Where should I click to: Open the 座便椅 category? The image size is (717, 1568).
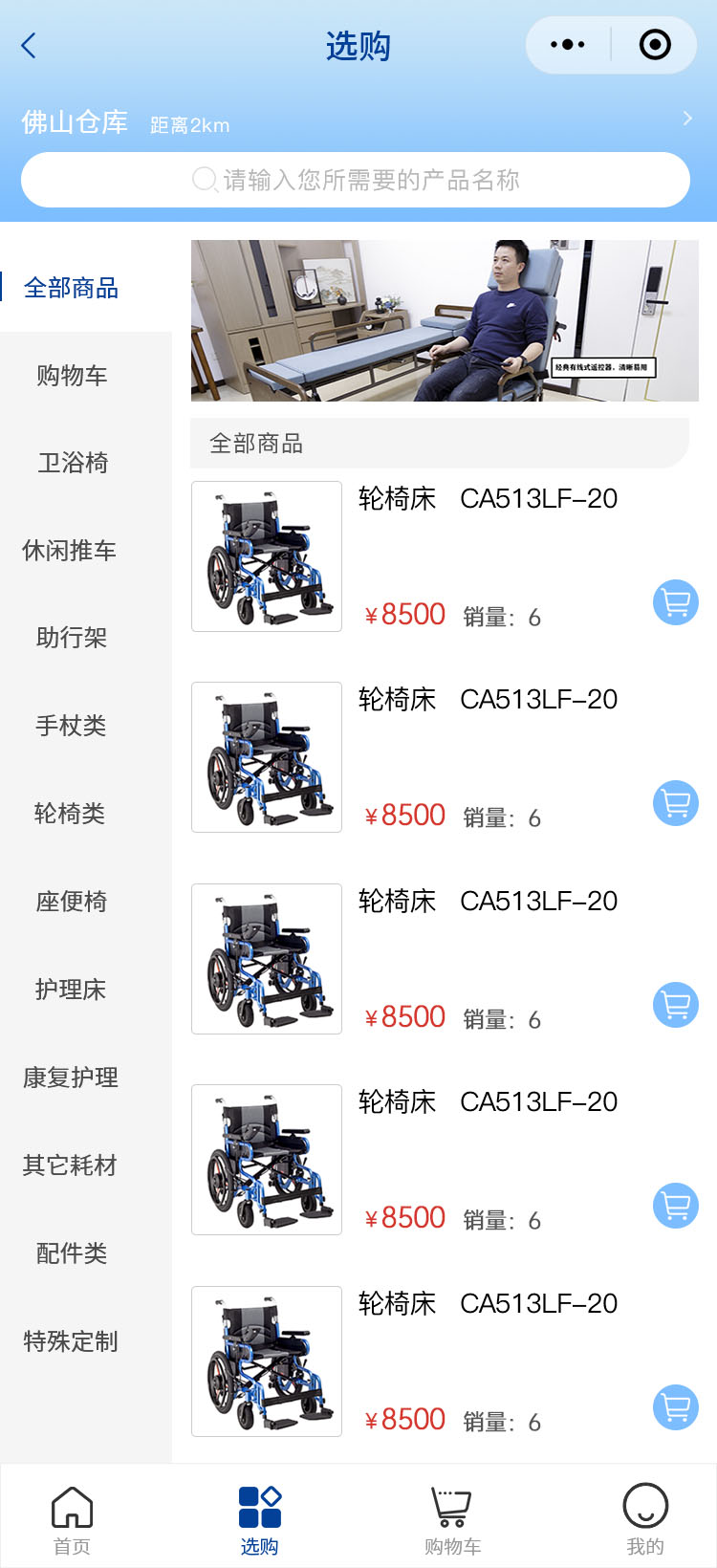click(x=72, y=902)
